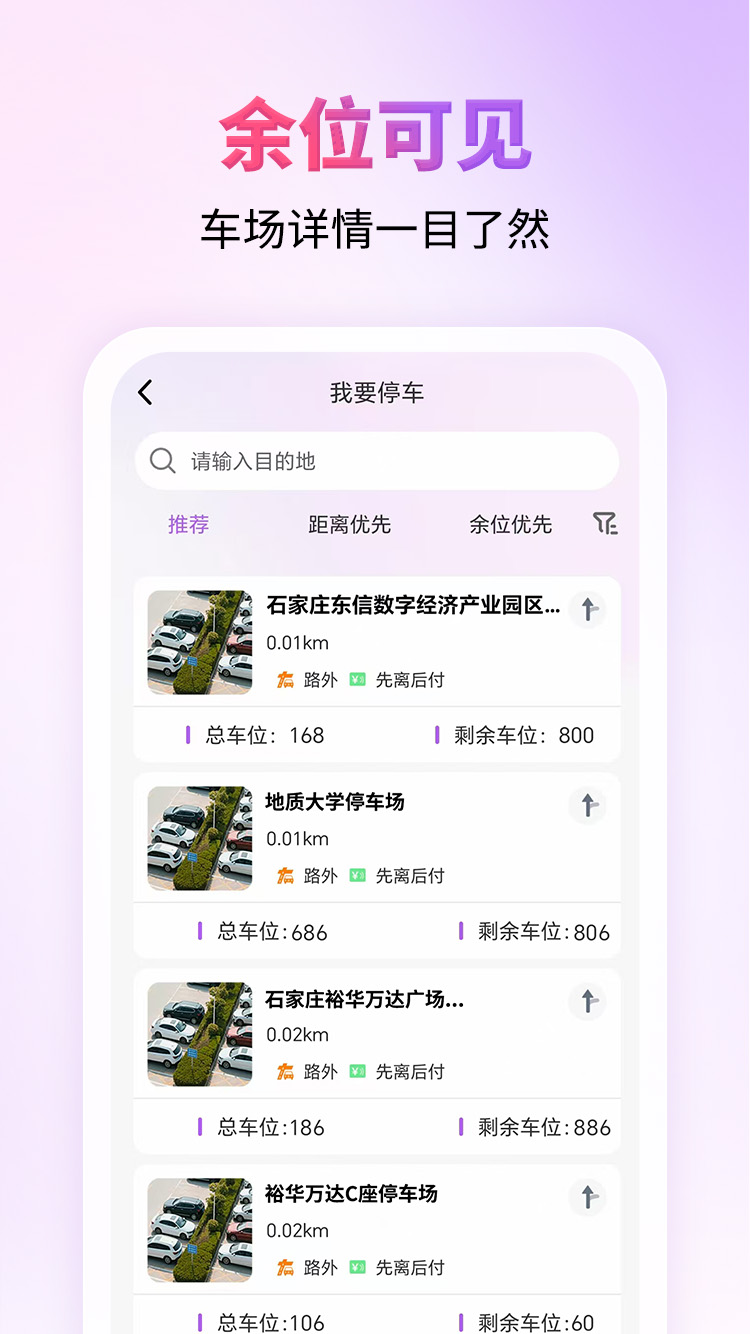Open the filter options via the funnel icon
Screen dimensions: 750x1334
[x=605, y=523]
